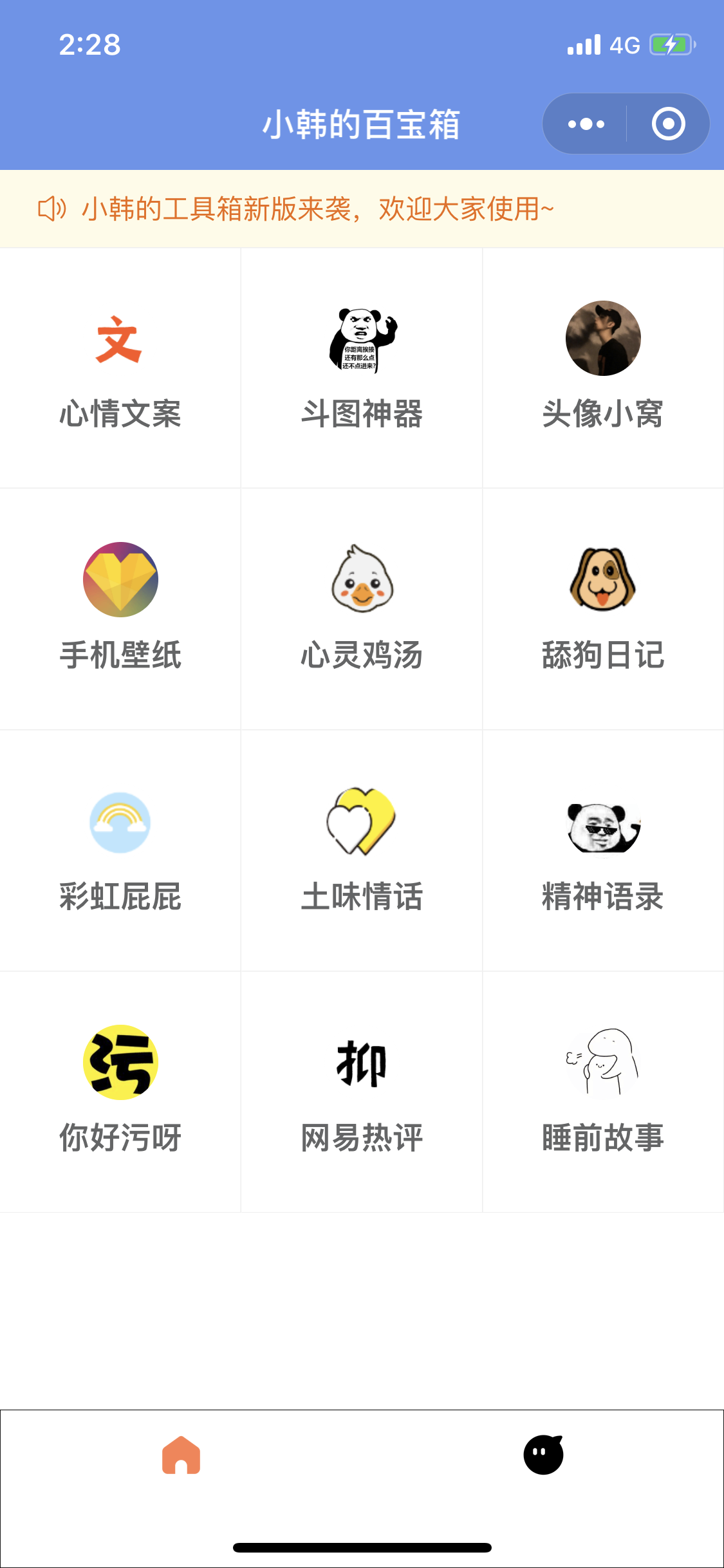724x1568 pixels.
Task: Open 手机壁纸 tile
Action: (120, 609)
